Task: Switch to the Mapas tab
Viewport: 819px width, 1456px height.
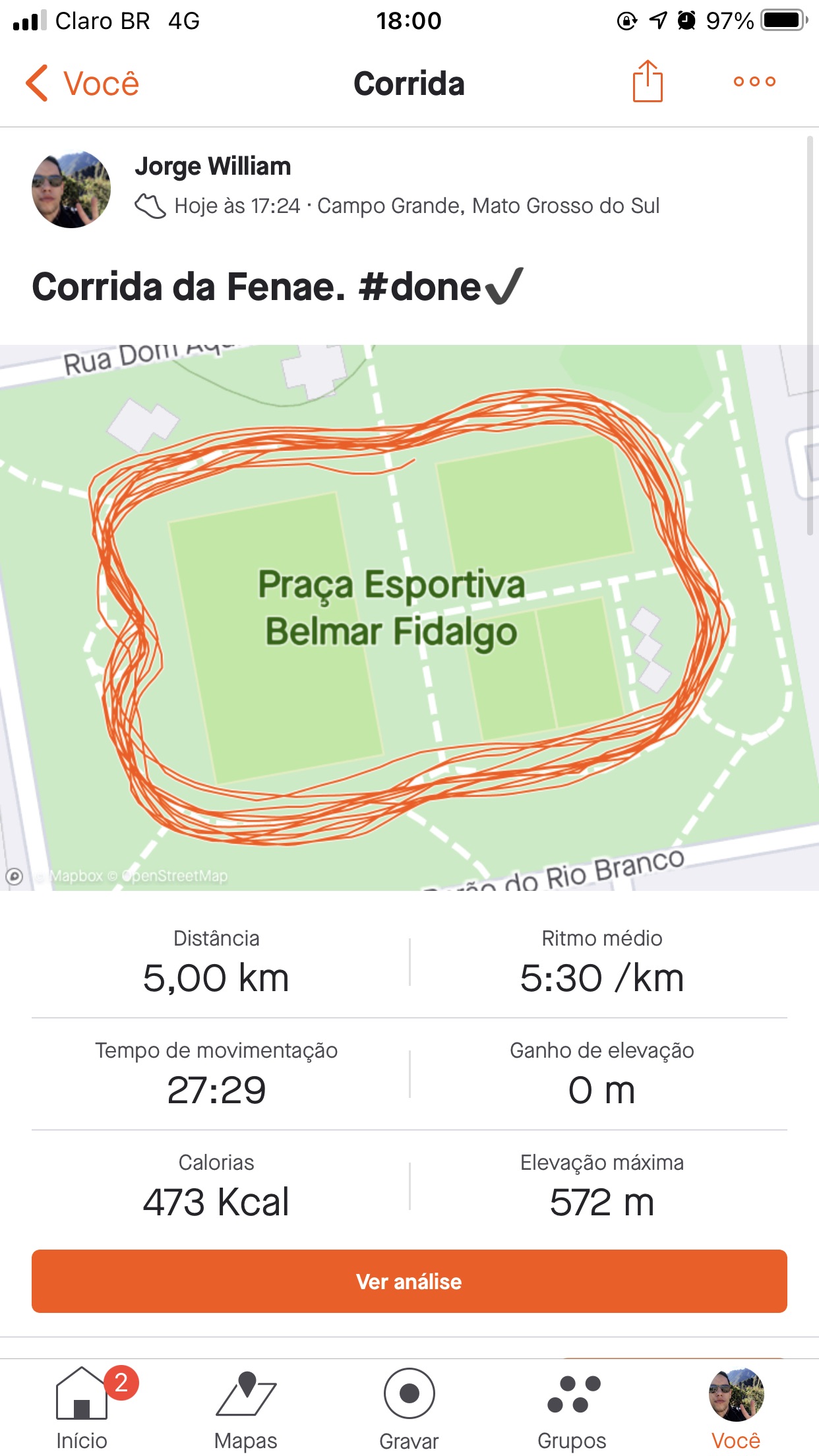Action: tap(246, 1408)
